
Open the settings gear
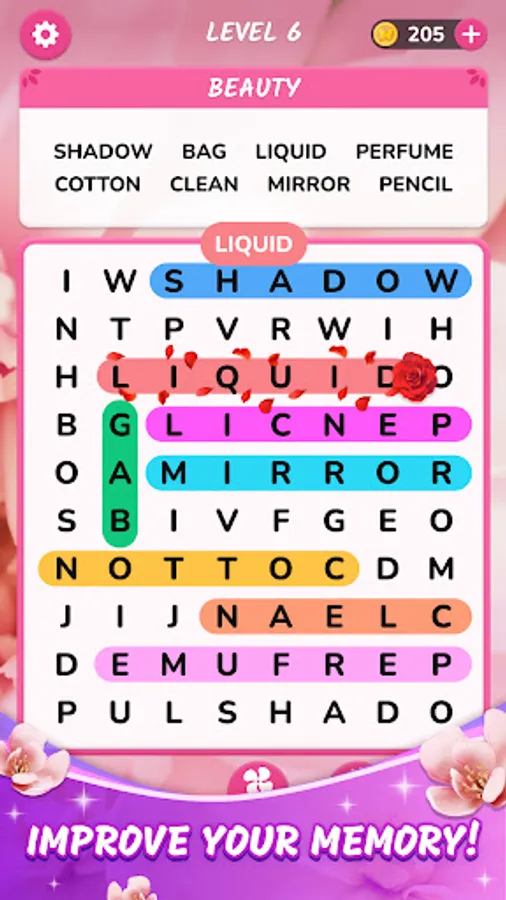tap(45, 35)
